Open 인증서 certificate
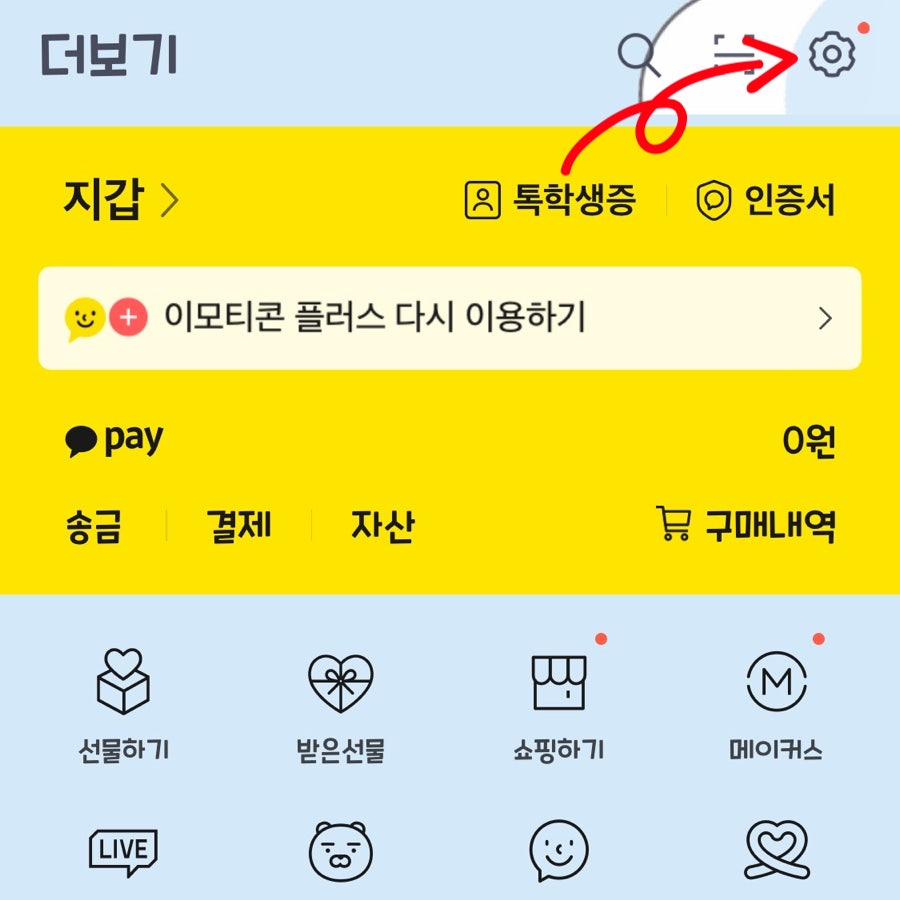Image resolution: width=900 pixels, height=900 pixels. pos(766,200)
